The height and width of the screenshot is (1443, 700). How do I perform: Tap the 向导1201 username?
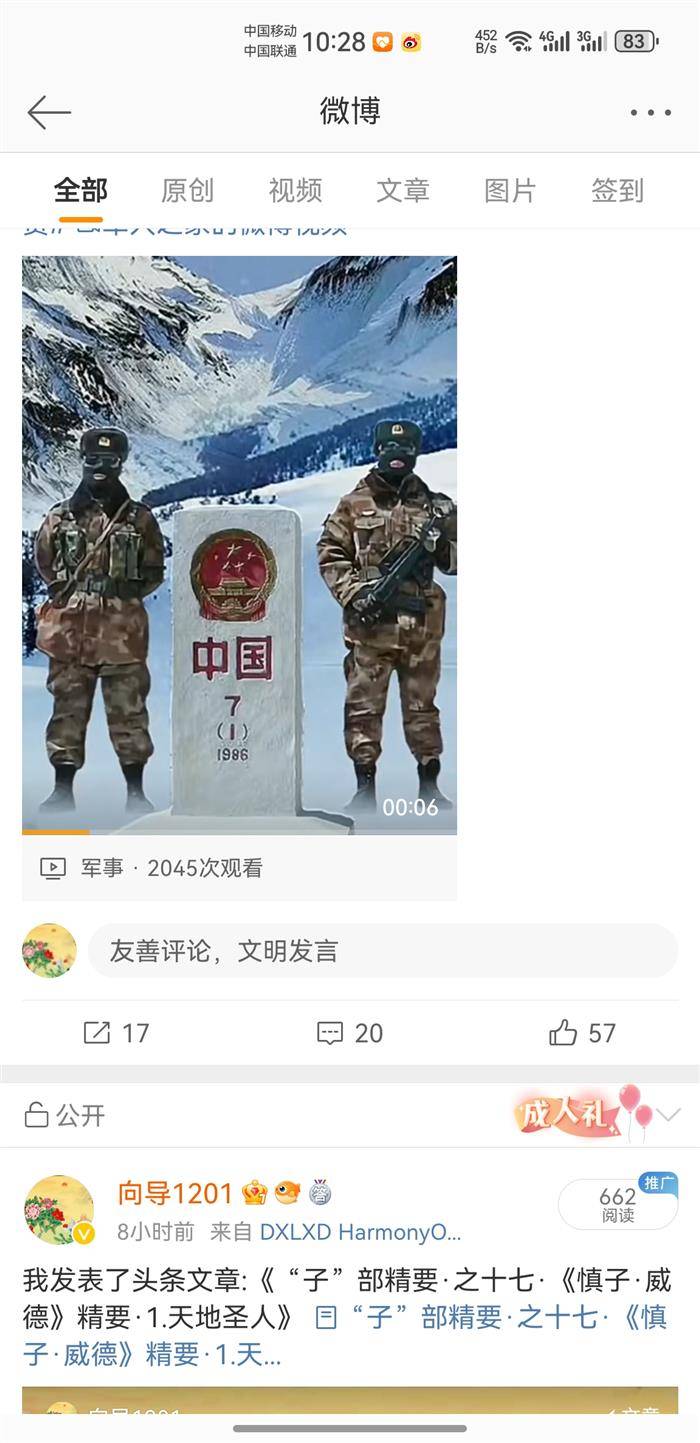pyautogui.click(x=175, y=1193)
